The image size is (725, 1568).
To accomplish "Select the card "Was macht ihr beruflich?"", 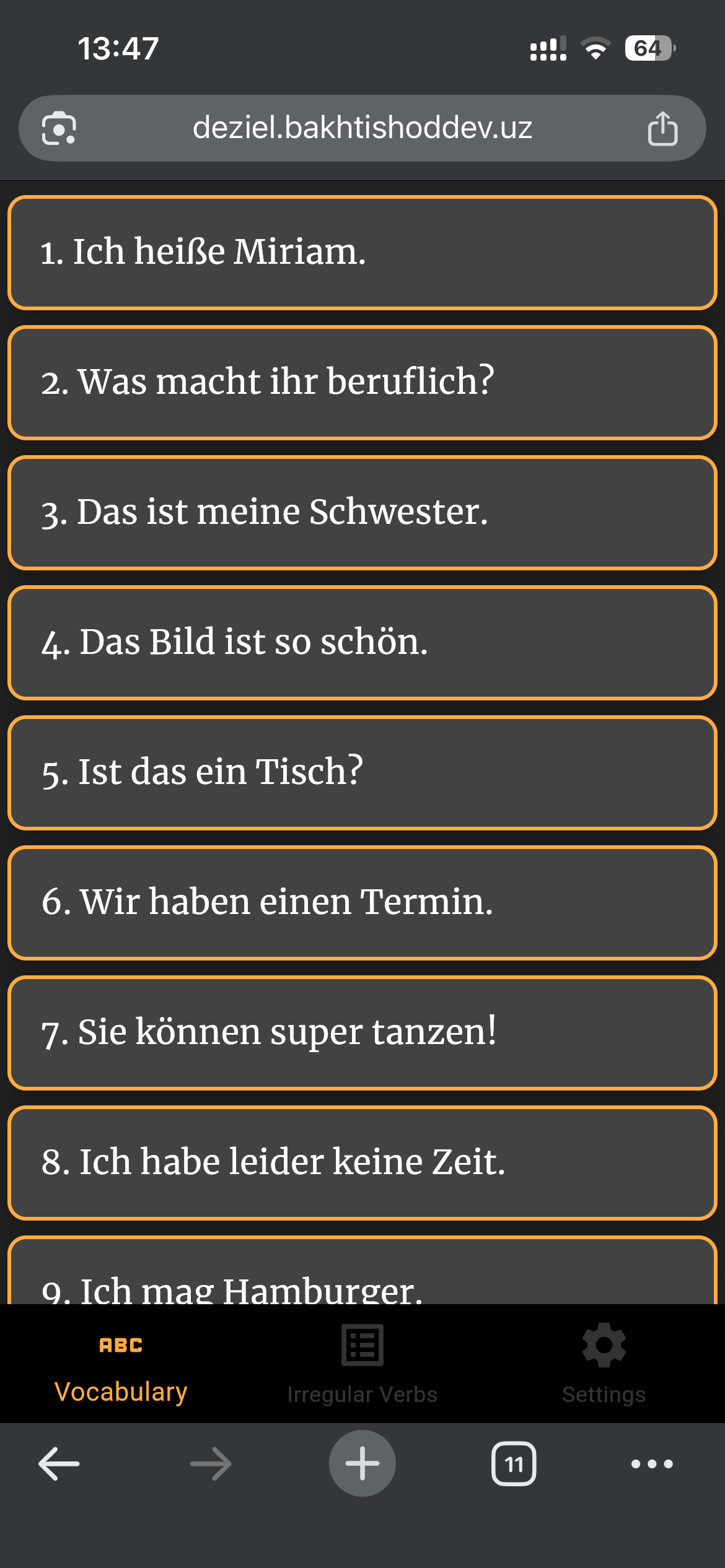I will click(362, 382).
